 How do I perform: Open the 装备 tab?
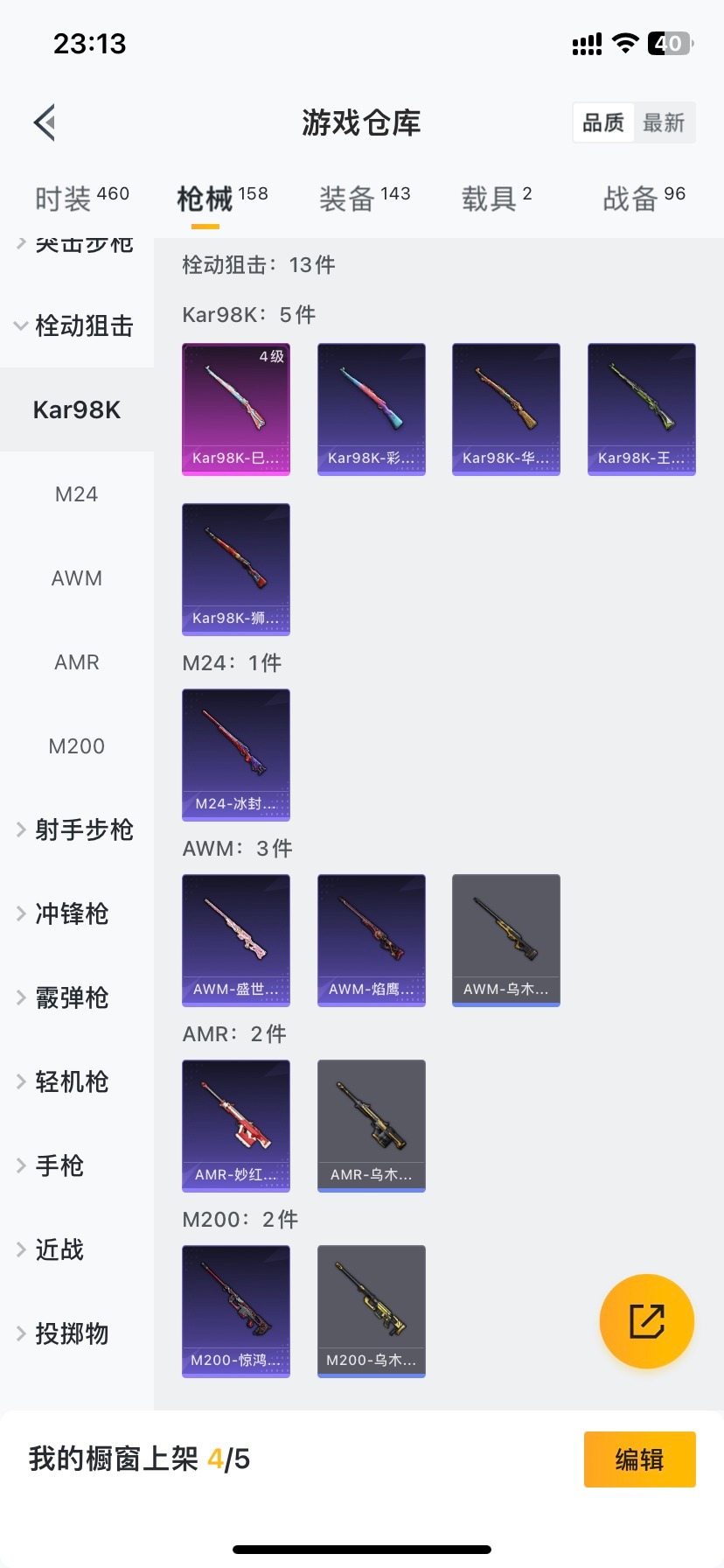(x=364, y=199)
